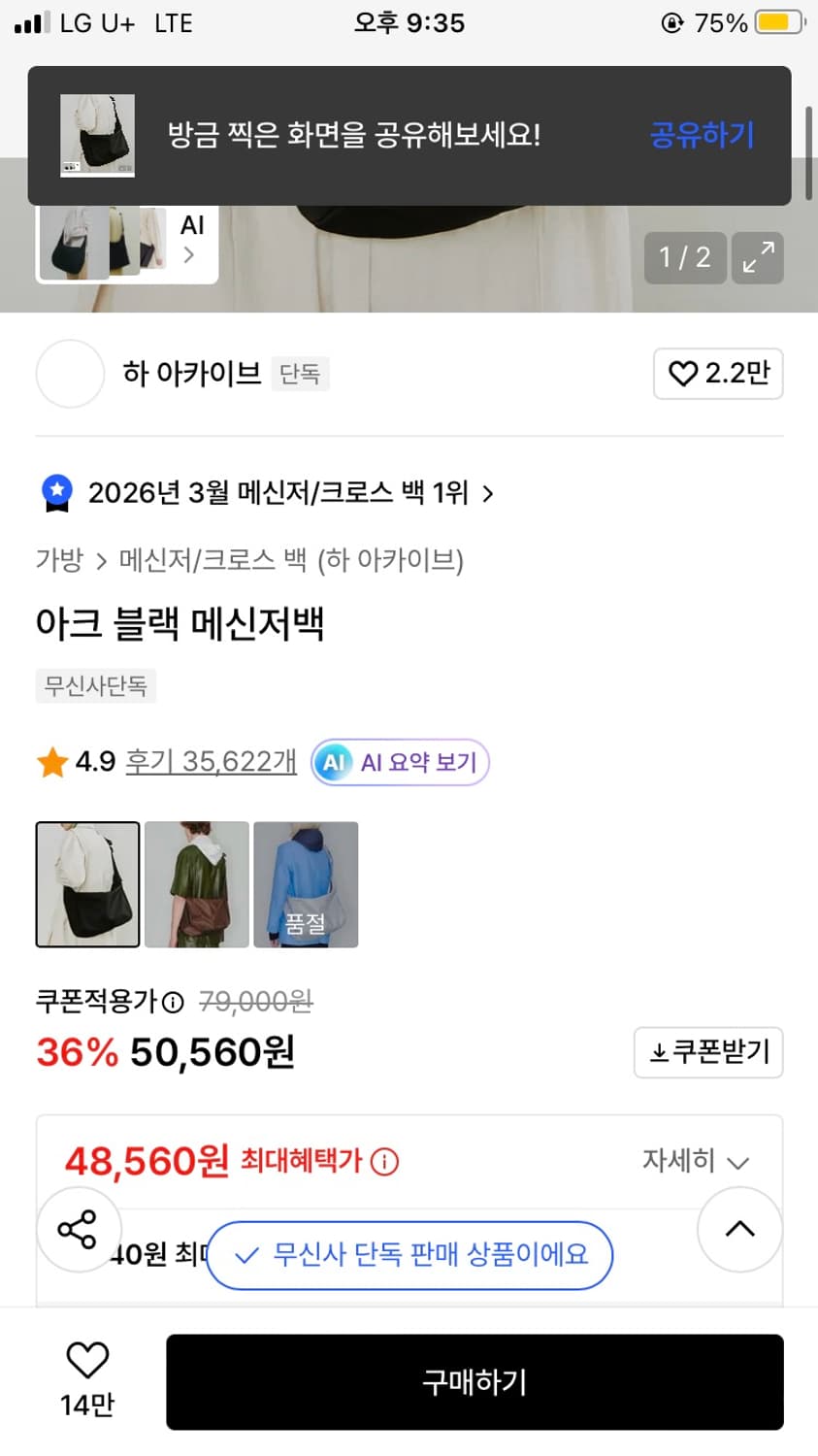Expand the 메신저/크로스 백 1위 ranking details
The image size is (818, 1456).
[x=281, y=492]
